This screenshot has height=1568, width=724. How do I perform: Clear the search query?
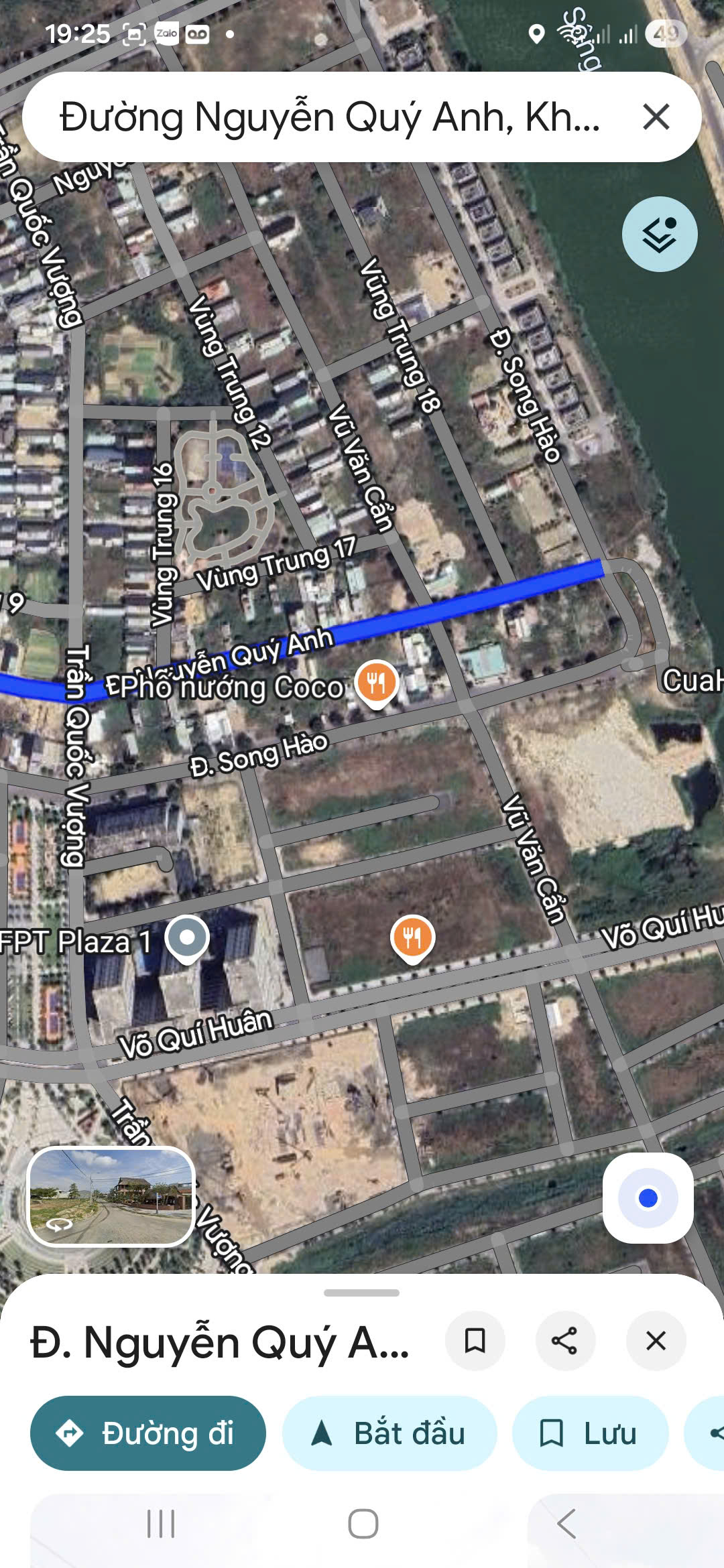656,117
